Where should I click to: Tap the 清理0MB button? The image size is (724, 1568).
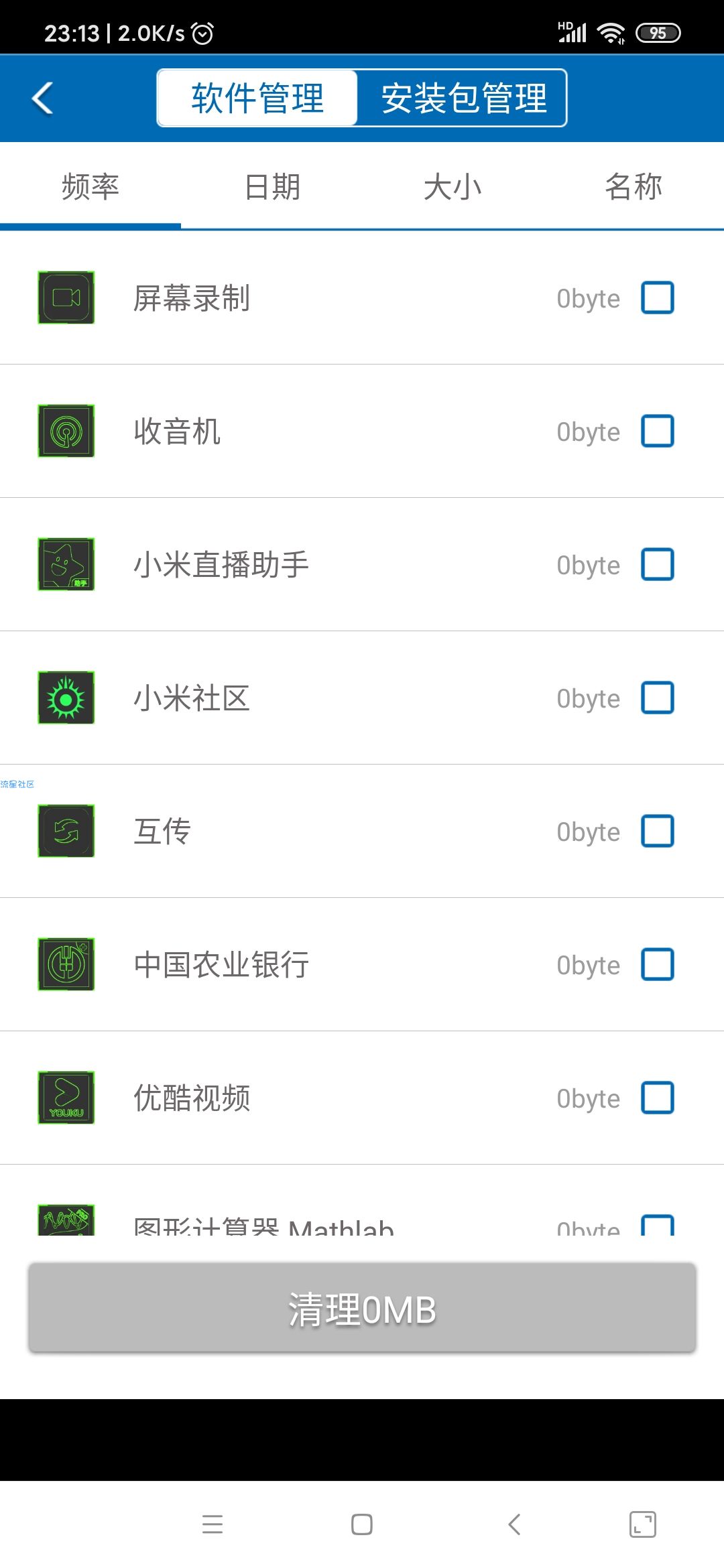(362, 1308)
